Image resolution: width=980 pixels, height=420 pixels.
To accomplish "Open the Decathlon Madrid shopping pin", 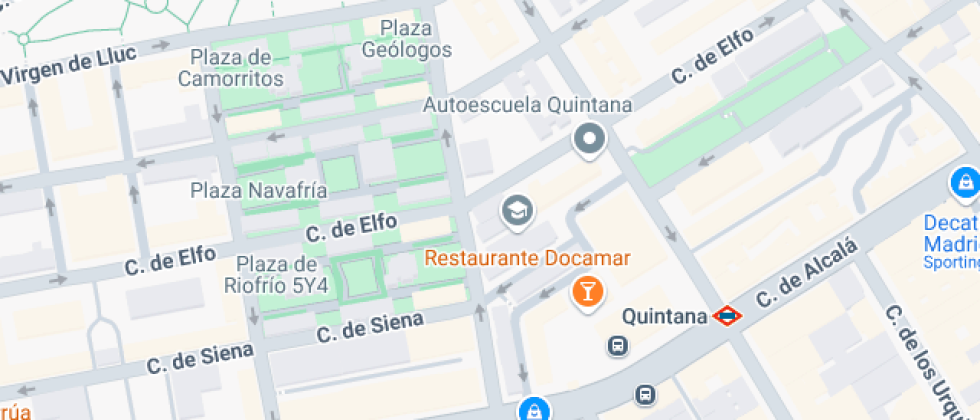I will click(964, 183).
